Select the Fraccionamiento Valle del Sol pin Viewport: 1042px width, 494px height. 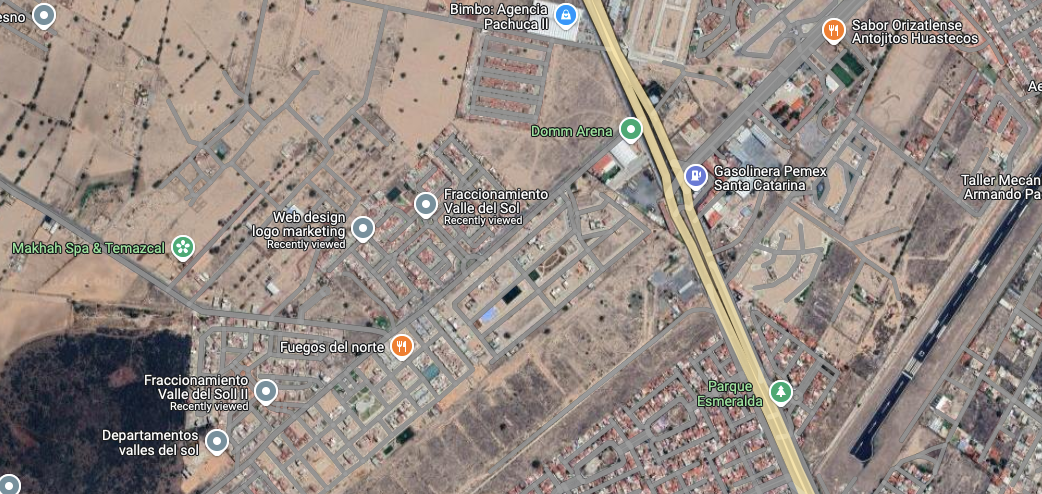point(426,205)
